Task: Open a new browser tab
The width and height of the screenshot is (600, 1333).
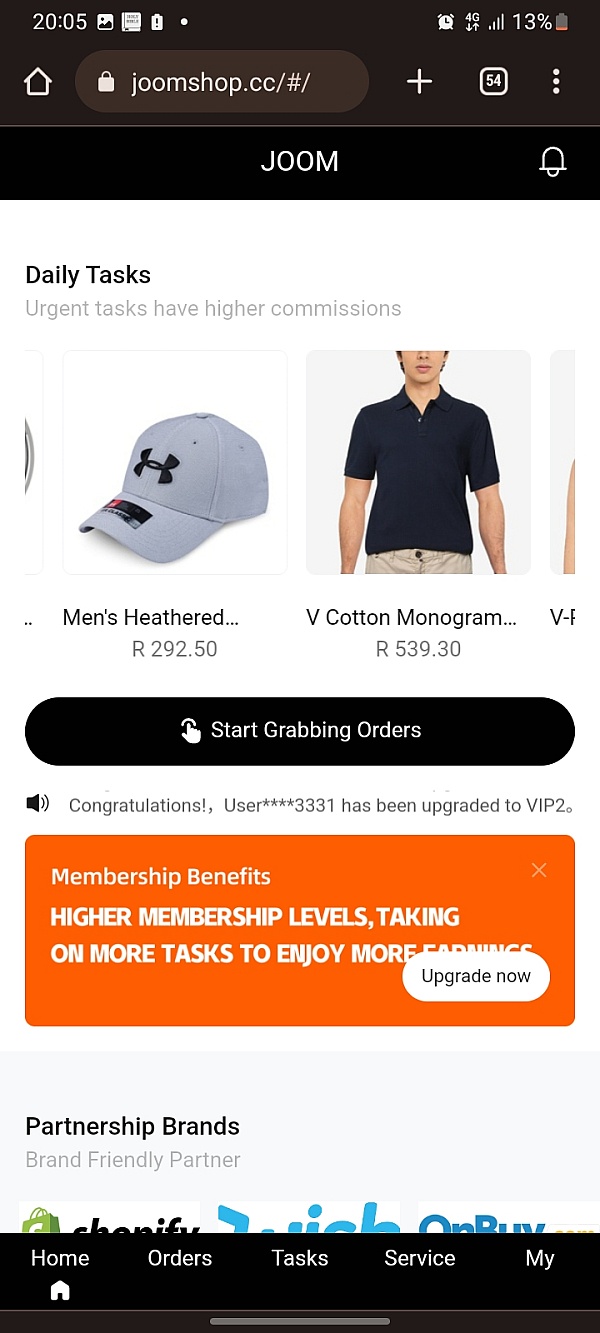Action: click(420, 82)
